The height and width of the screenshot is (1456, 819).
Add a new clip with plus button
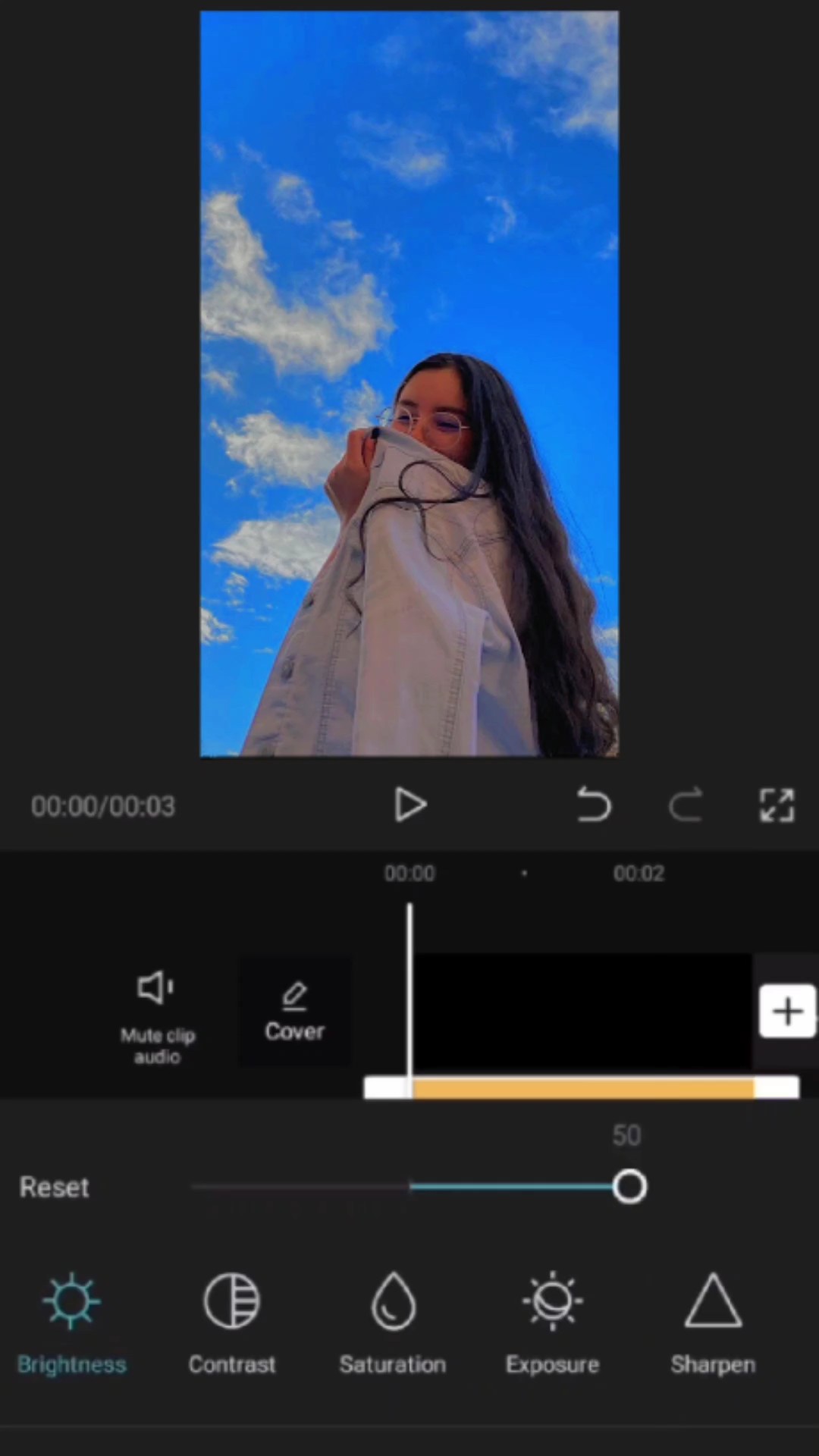pyautogui.click(x=787, y=1012)
